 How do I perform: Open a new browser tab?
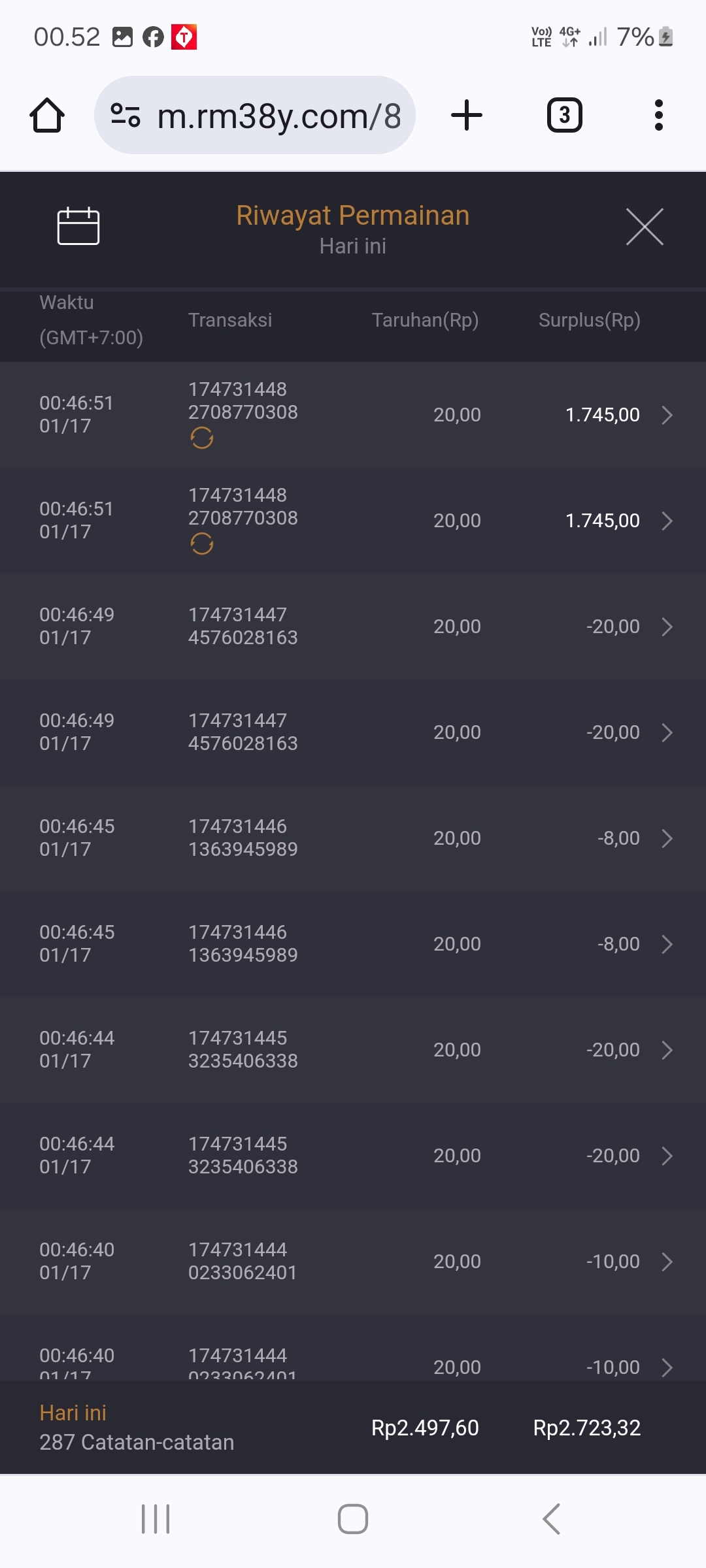[x=467, y=116]
